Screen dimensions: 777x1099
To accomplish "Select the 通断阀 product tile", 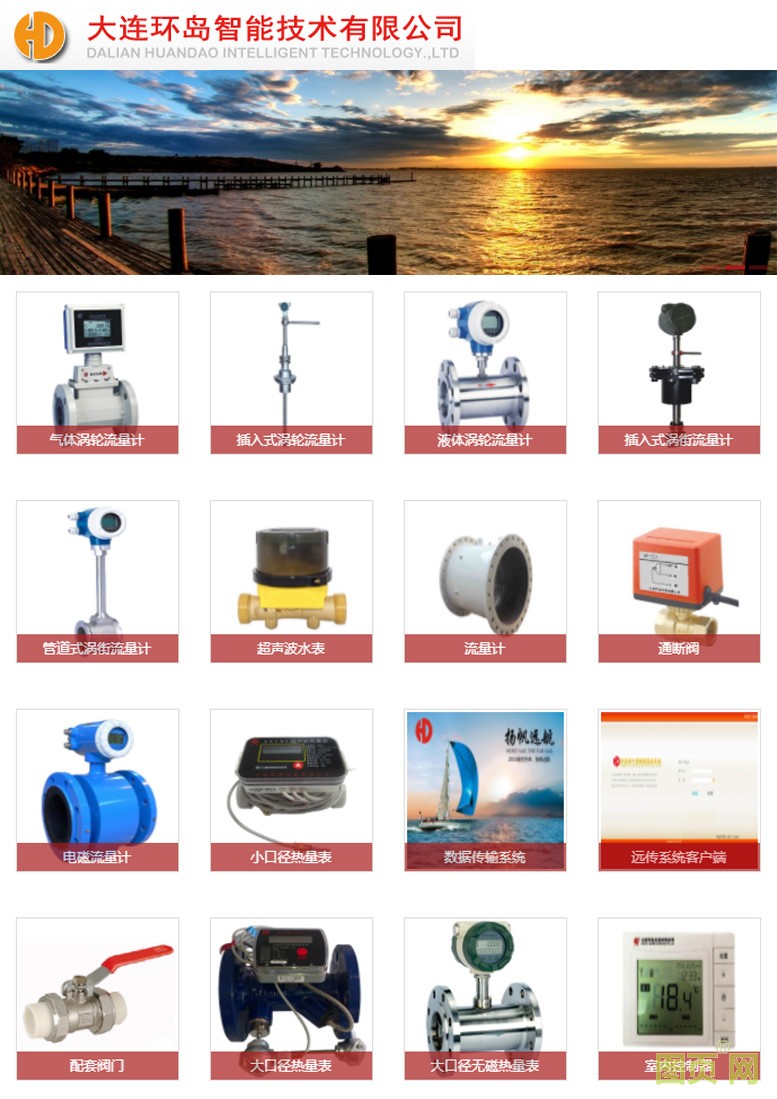I will point(679,581).
